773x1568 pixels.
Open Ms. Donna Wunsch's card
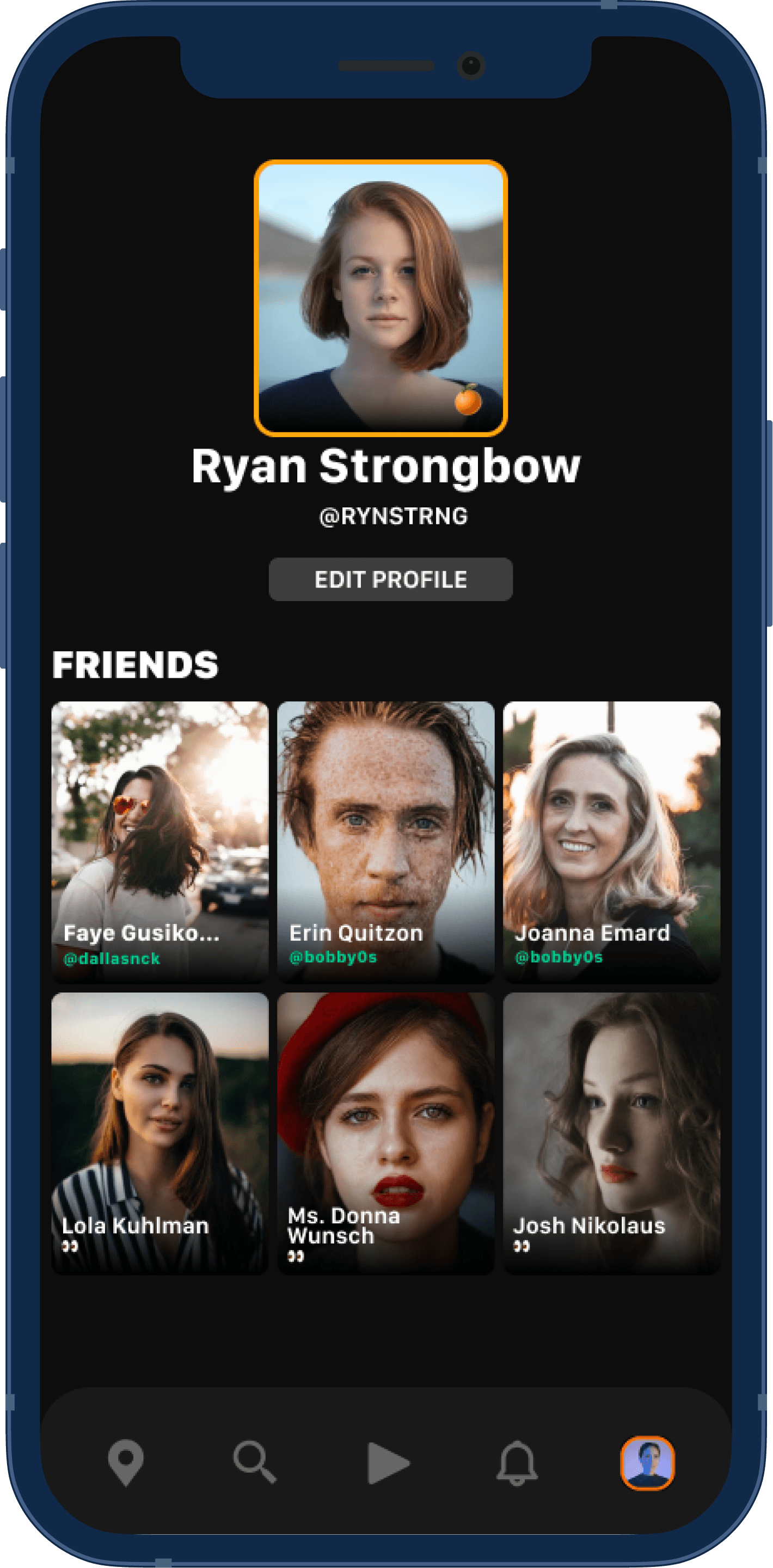pyautogui.click(x=385, y=1133)
